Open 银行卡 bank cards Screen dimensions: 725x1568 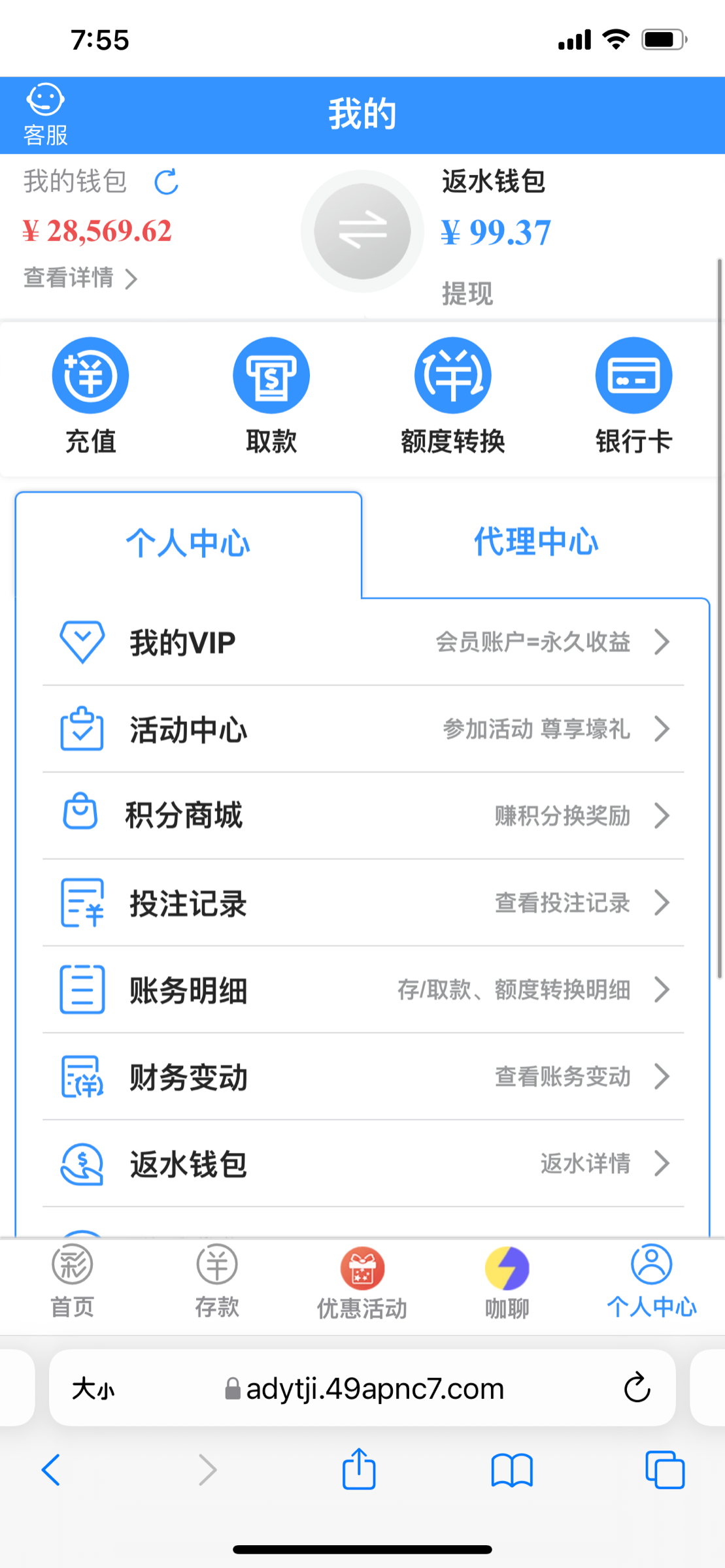pos(633,396)
